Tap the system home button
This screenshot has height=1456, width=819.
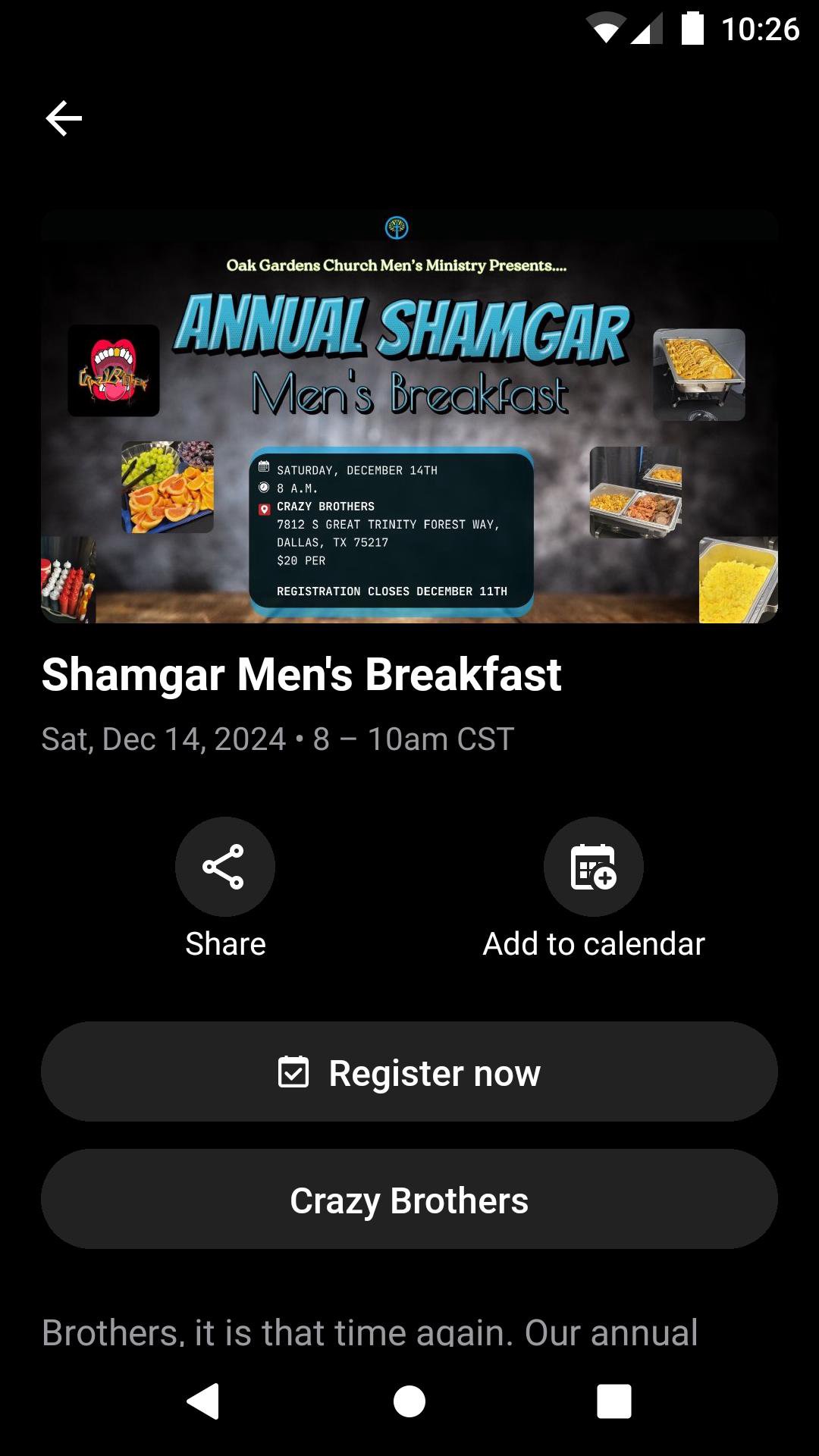pos(409,1401)
